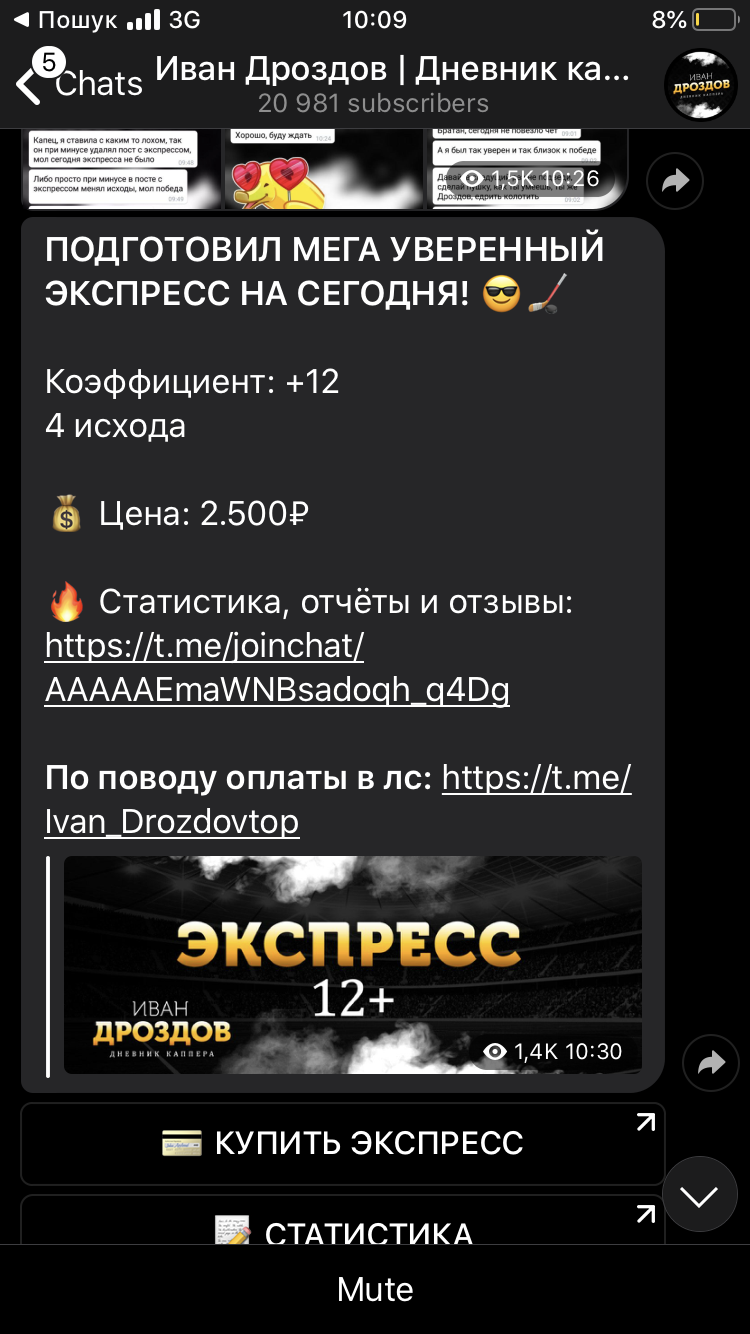Screen dimensions: 750x1334
Task: Open the t.me/joinchat statistics link
Action: [x=277, y=668]
